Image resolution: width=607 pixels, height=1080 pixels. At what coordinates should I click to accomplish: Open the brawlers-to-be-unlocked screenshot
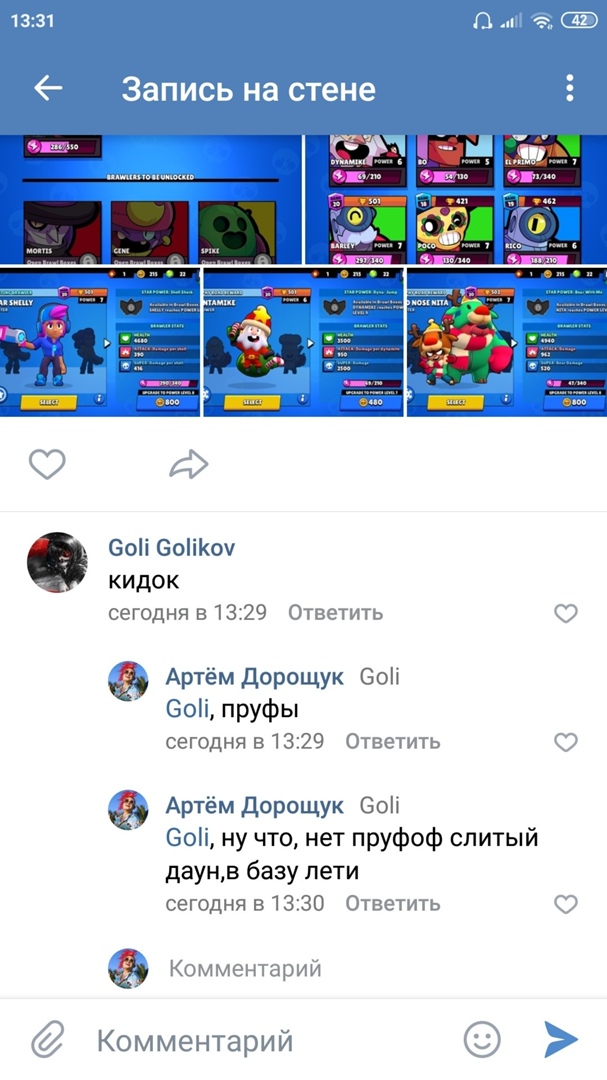[150, 199]
